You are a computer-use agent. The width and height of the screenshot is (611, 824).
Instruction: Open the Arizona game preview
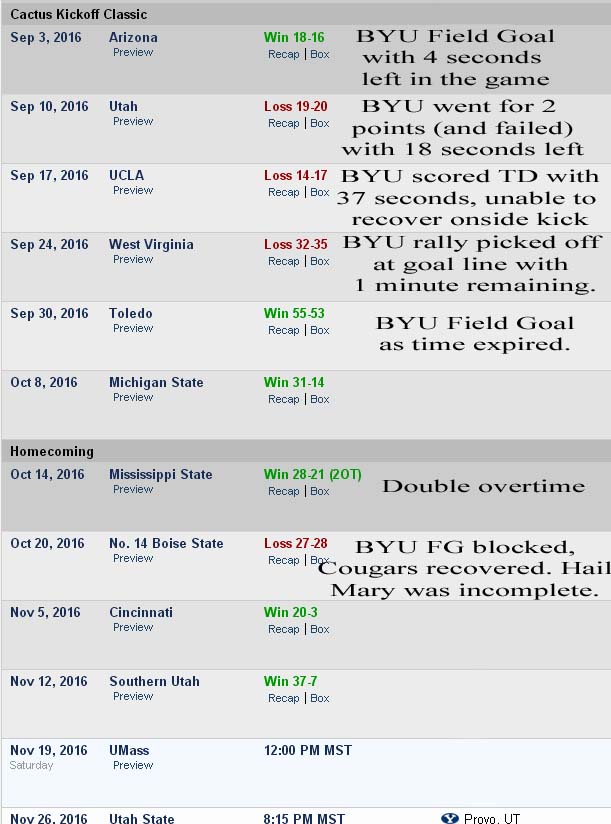133,53
